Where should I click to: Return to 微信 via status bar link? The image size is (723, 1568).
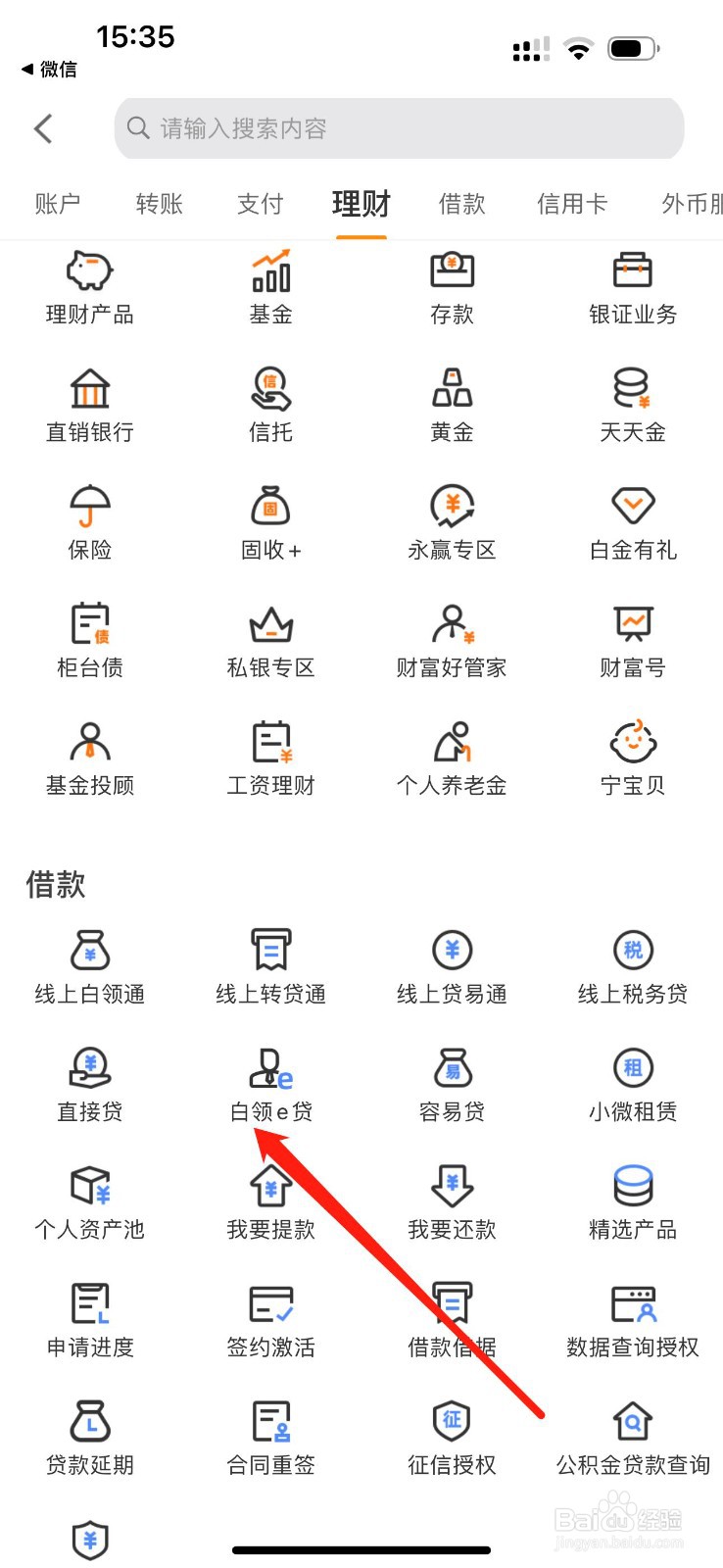click(x=49, y=70)
